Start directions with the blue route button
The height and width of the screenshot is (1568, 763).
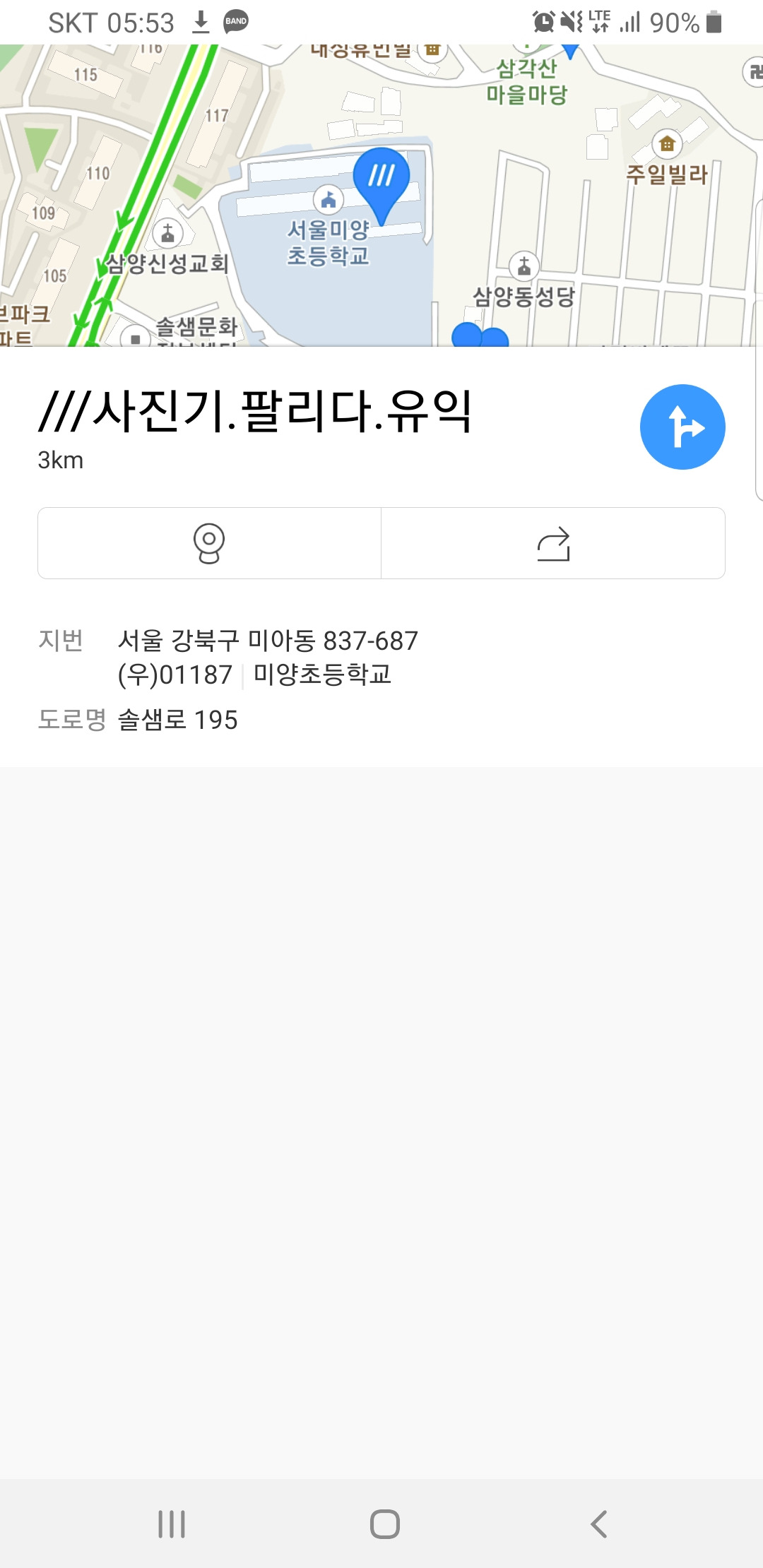682,427
